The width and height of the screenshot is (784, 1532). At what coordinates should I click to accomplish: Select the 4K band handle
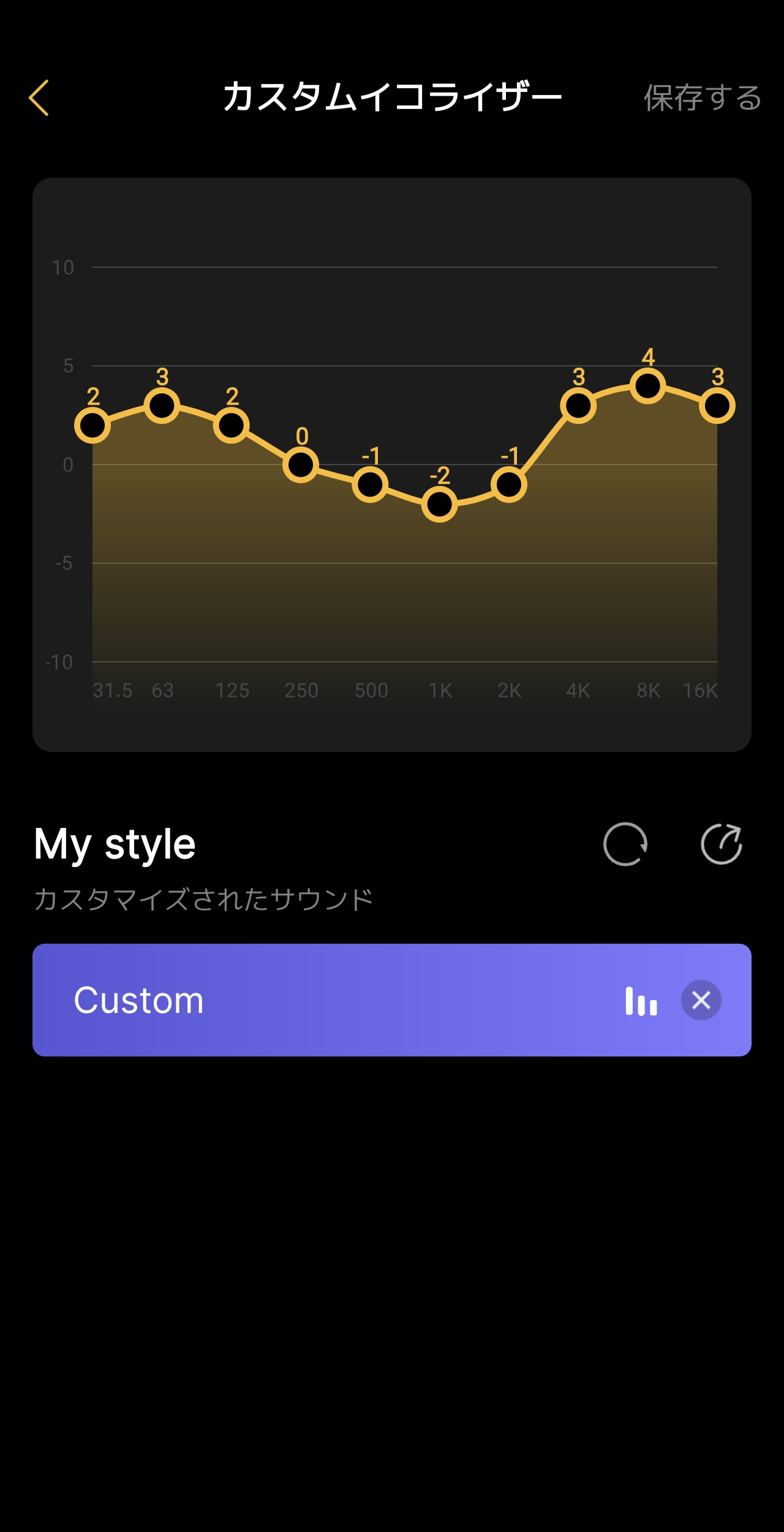(x=578, y=406)
